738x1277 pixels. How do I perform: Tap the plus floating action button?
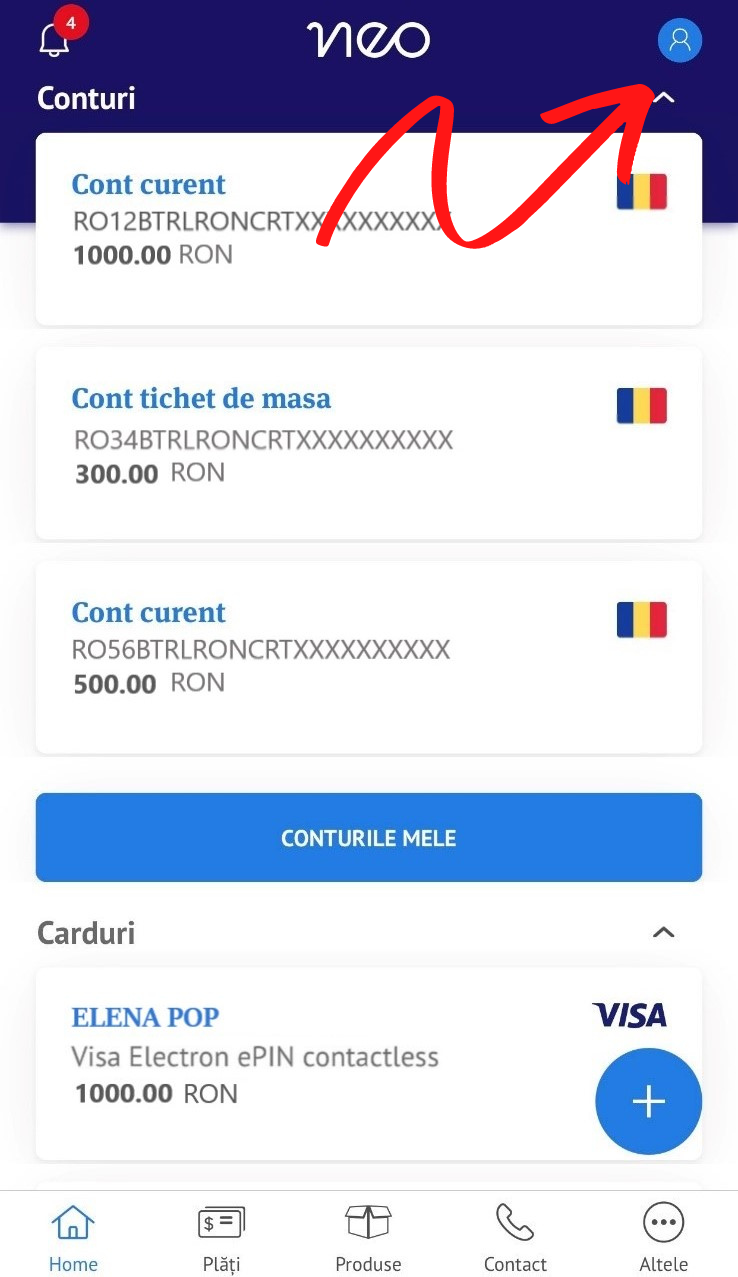(649, 1101)
